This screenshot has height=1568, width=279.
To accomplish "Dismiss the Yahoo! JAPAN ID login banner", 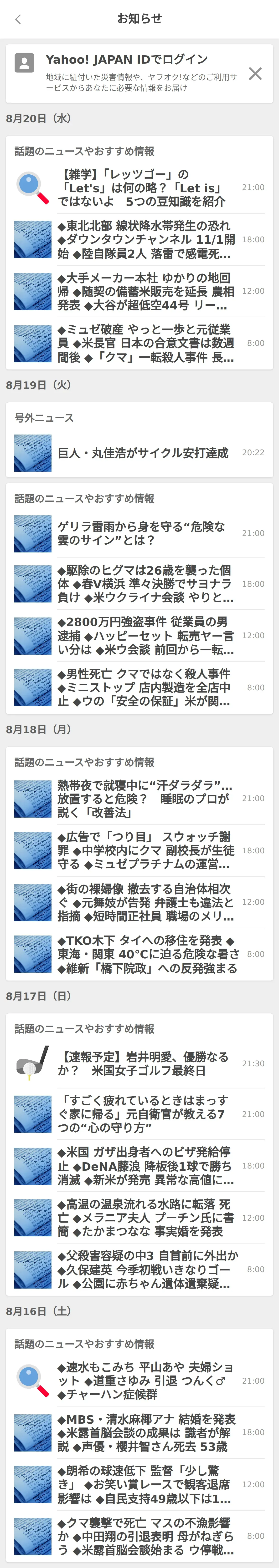I will (x=255, y=74).
